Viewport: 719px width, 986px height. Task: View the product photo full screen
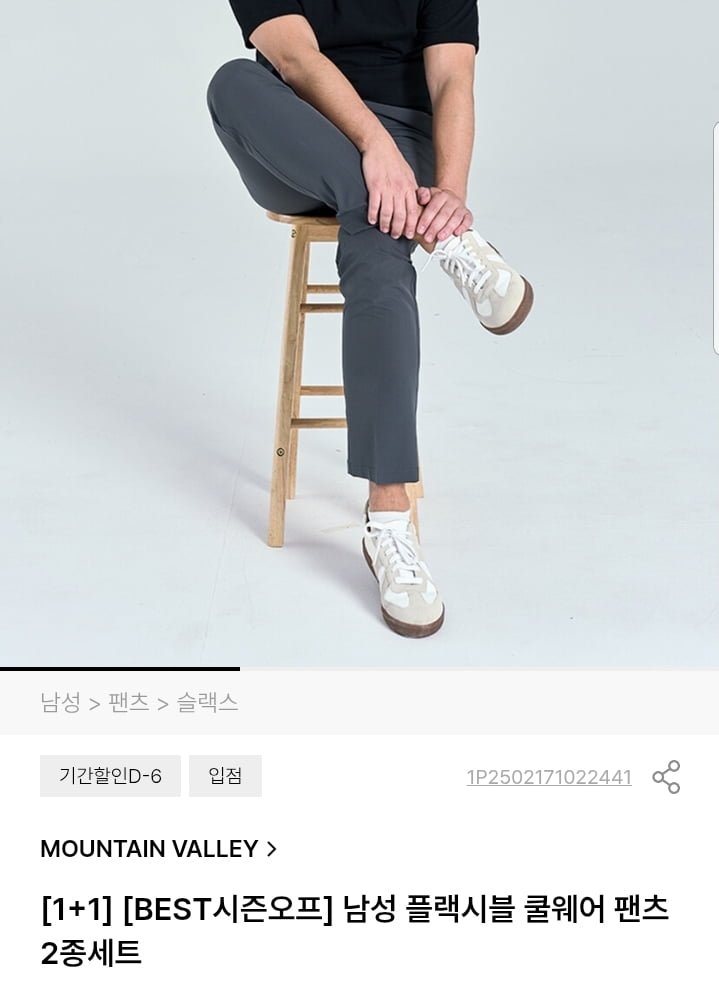(359, 330)
